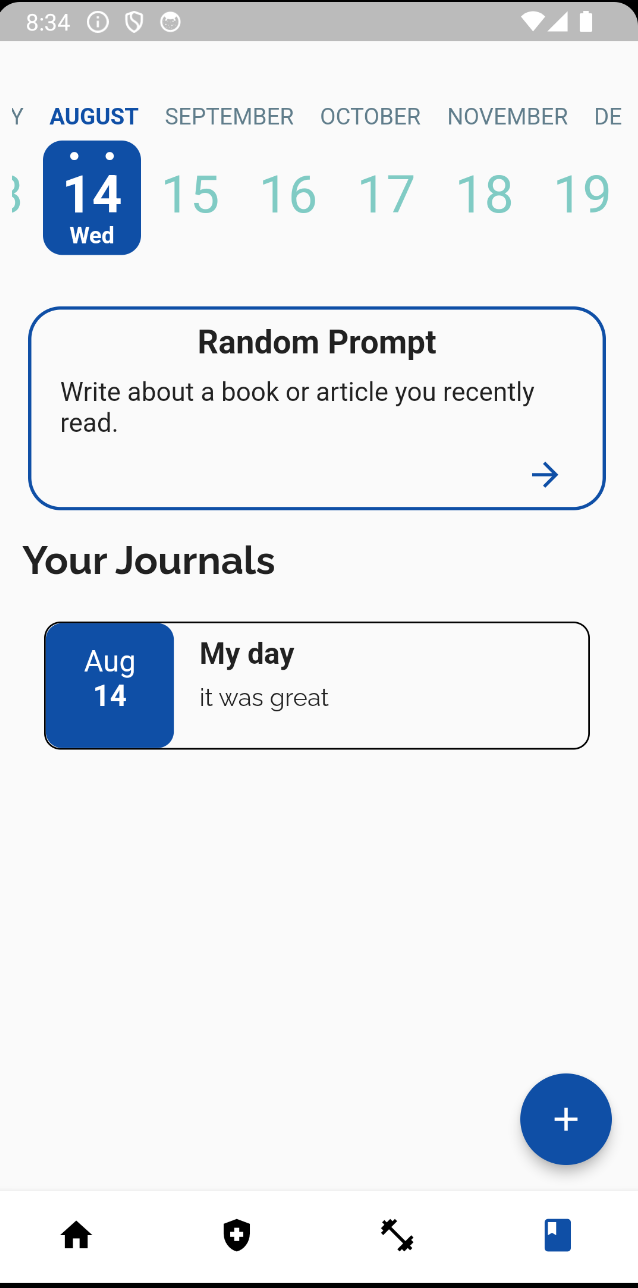The image size is (638, 1288).
Task: Open the journal bookmark tab
Action: [x=558, y=1236]
